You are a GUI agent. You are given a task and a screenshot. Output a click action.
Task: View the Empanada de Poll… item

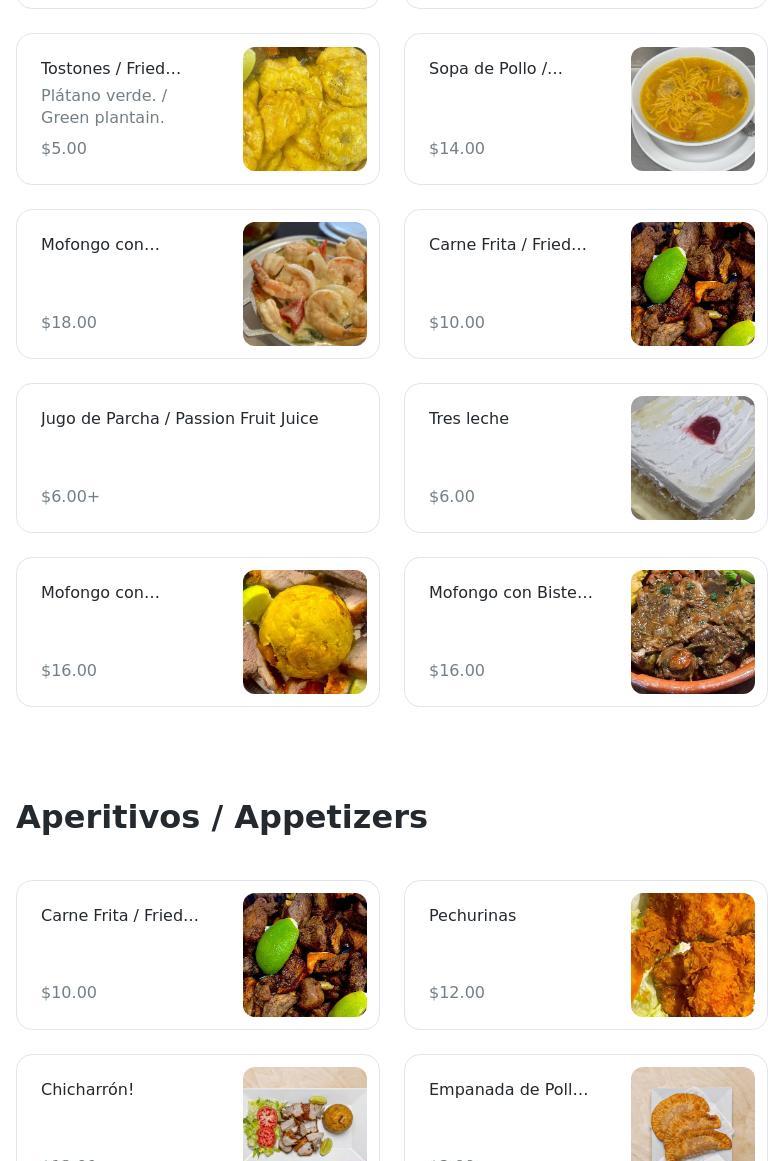pyautogui.click(x=585, y=1110)
